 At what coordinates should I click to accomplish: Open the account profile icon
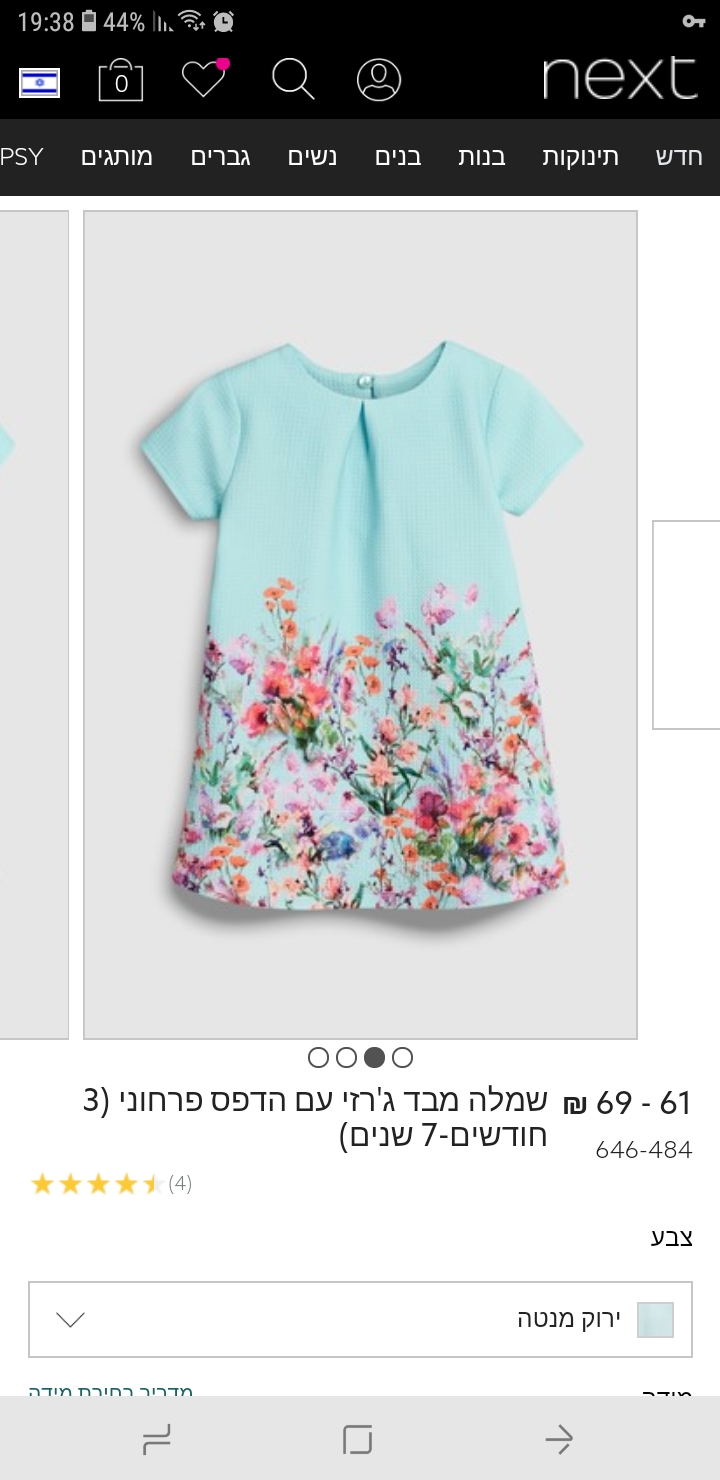click(x=379, y=80)
